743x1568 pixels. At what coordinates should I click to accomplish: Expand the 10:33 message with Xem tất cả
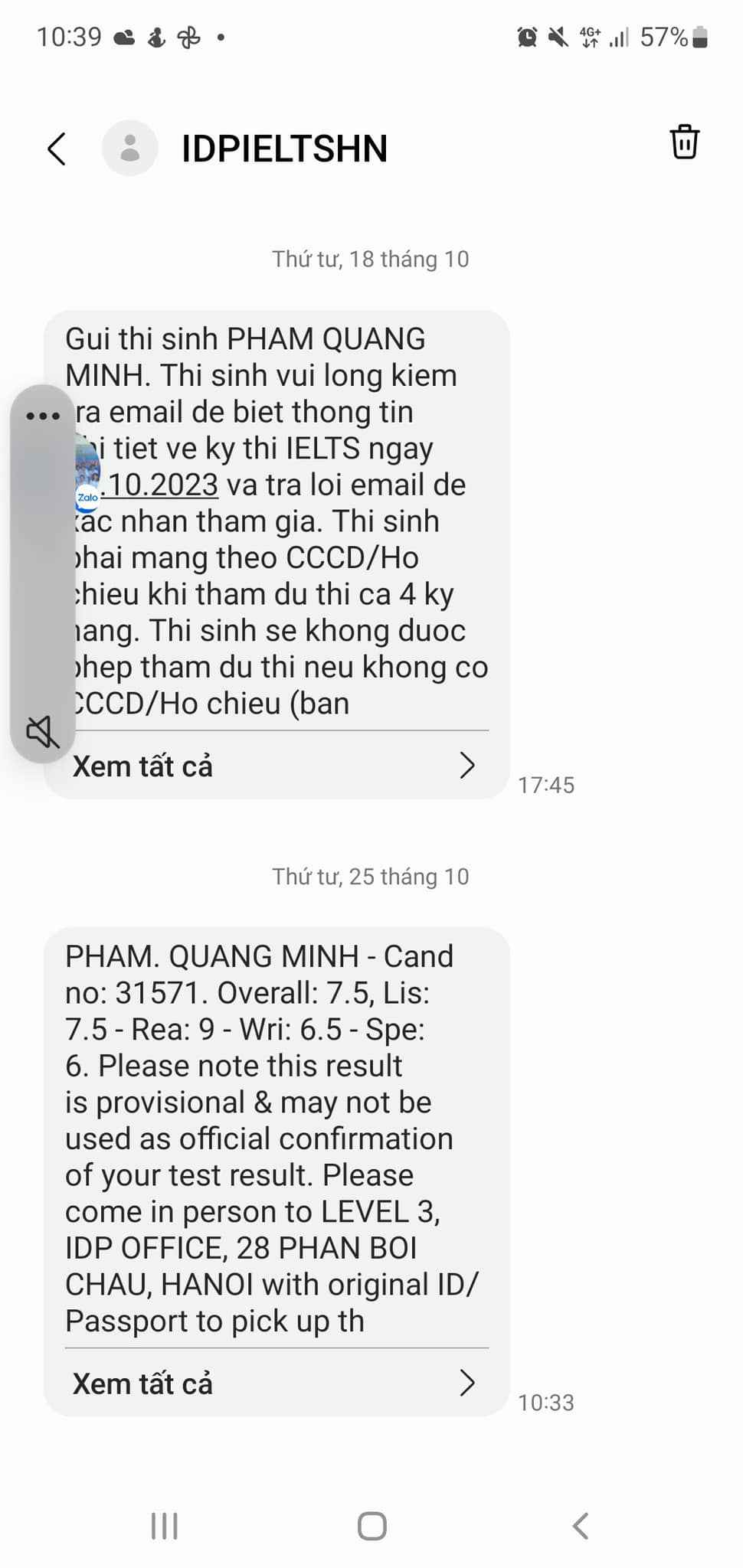(x=273, y=1383)
